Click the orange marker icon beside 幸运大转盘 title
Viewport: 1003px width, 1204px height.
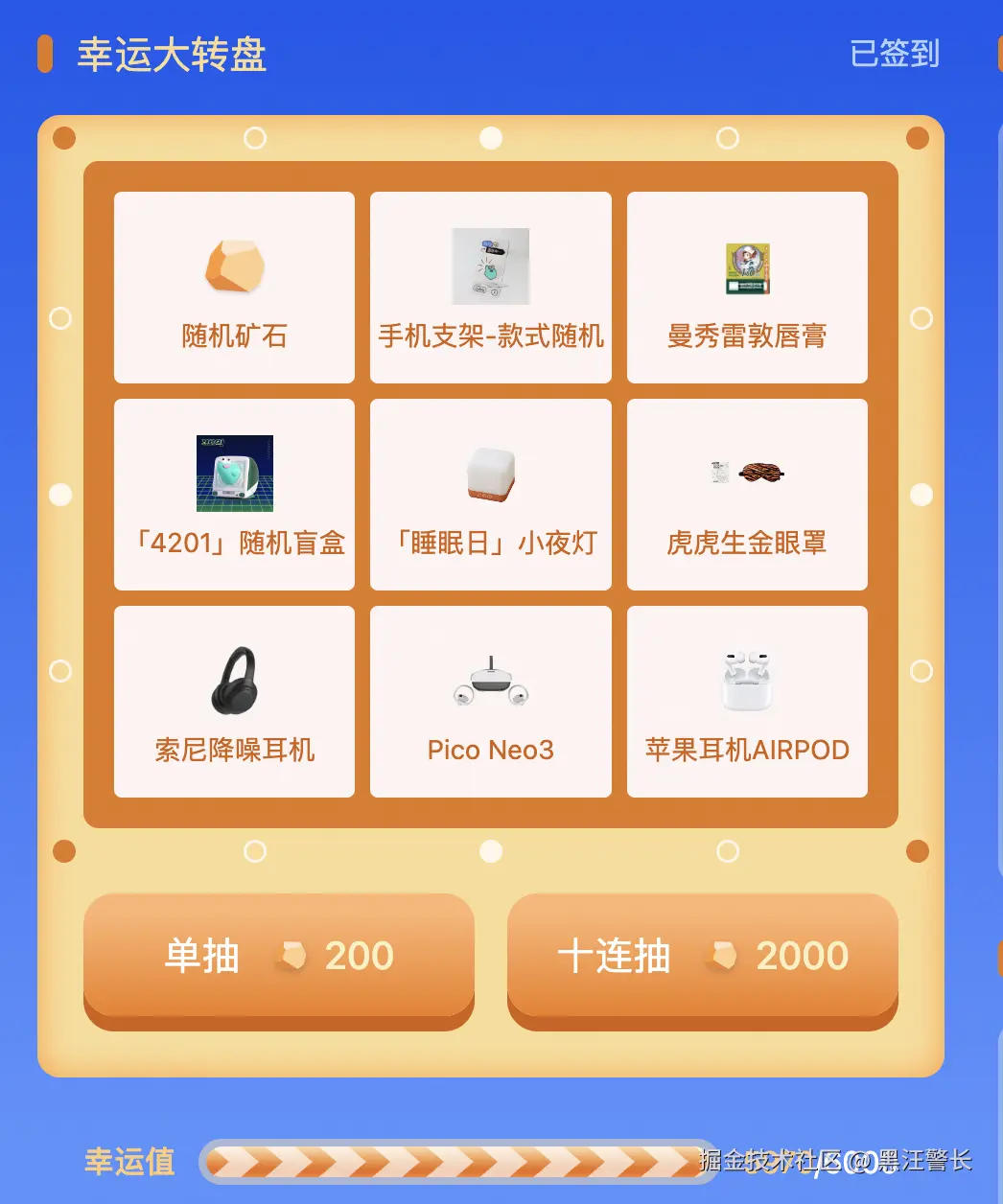[x=42, y=56]
